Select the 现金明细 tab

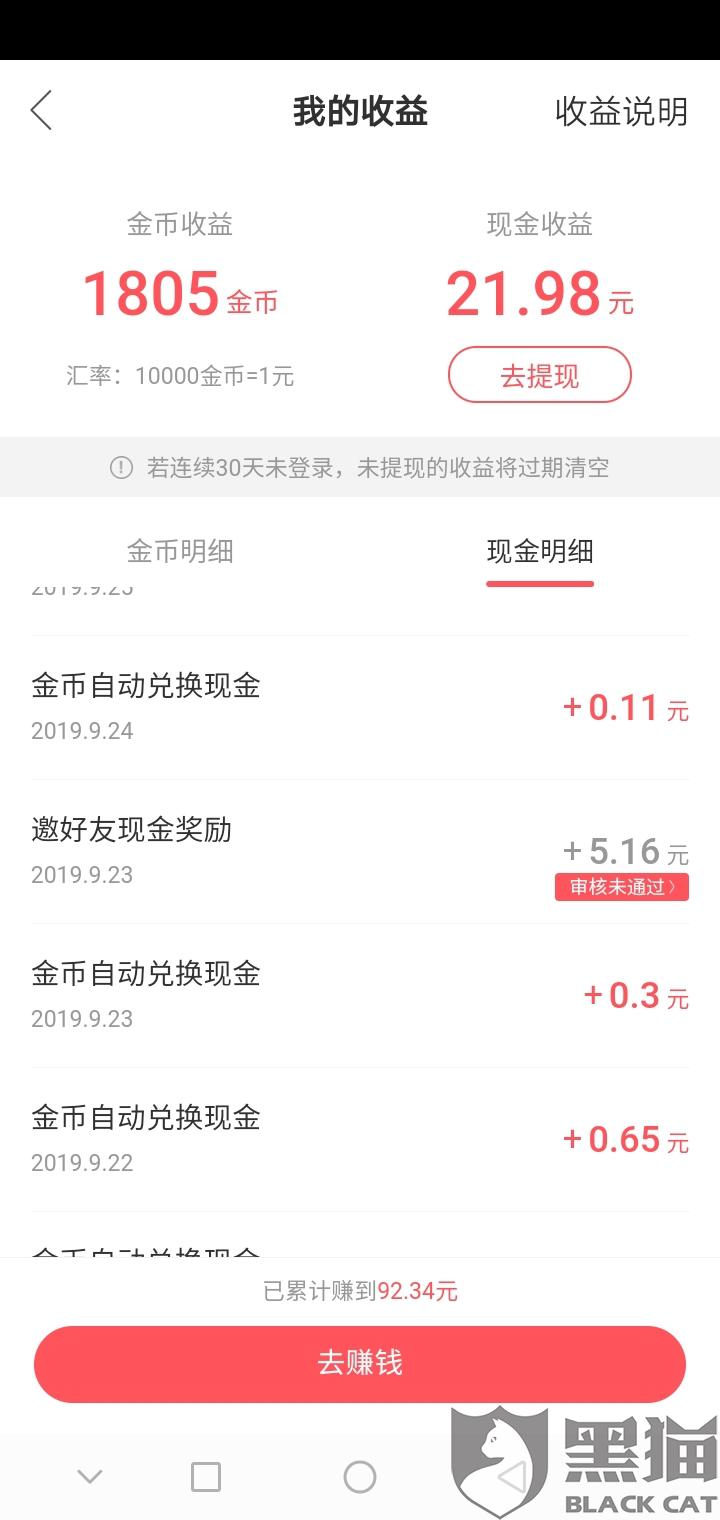[x=540, y=551]
